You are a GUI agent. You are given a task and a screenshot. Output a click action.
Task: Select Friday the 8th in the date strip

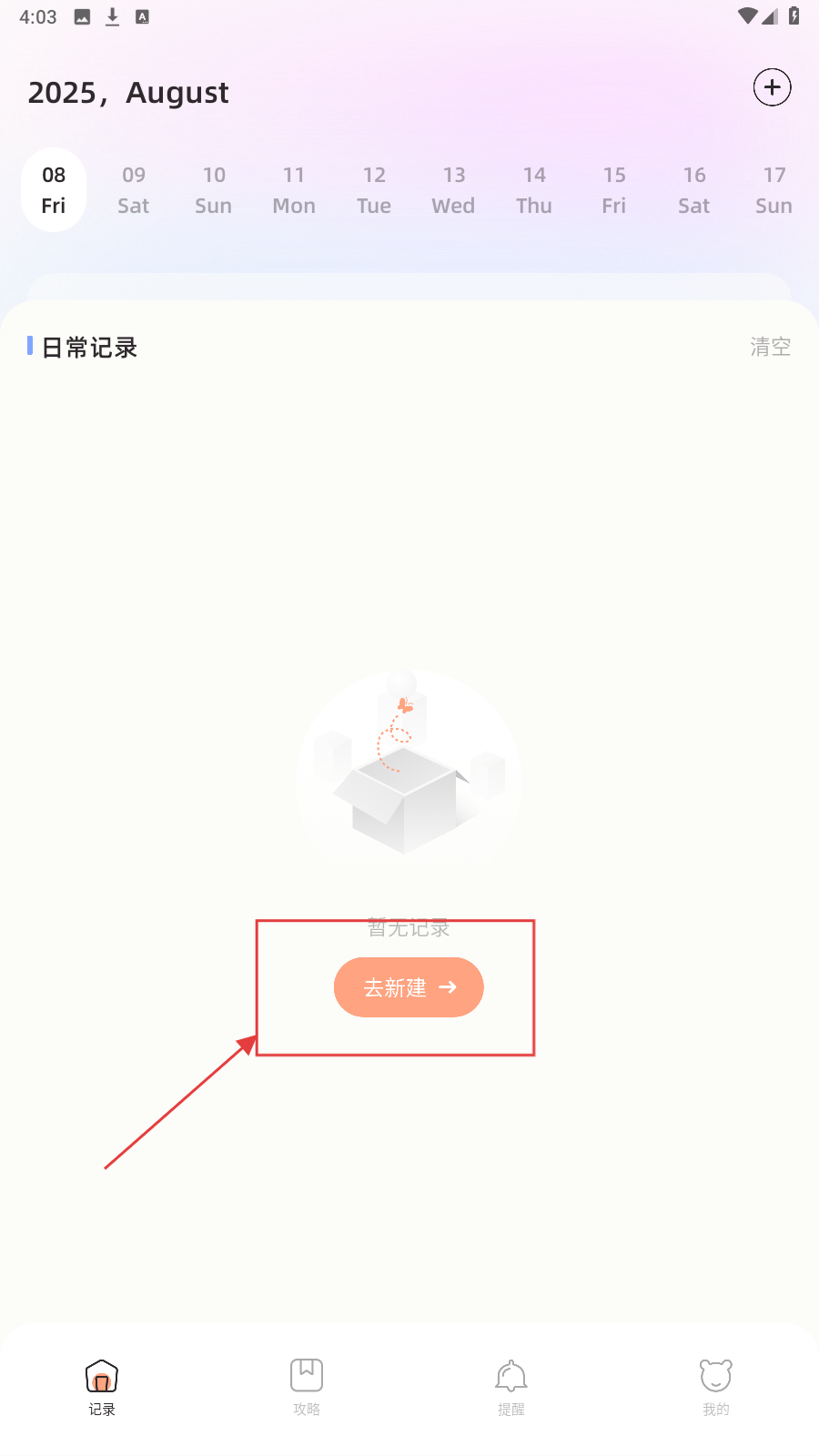click(x=54, y=189)
